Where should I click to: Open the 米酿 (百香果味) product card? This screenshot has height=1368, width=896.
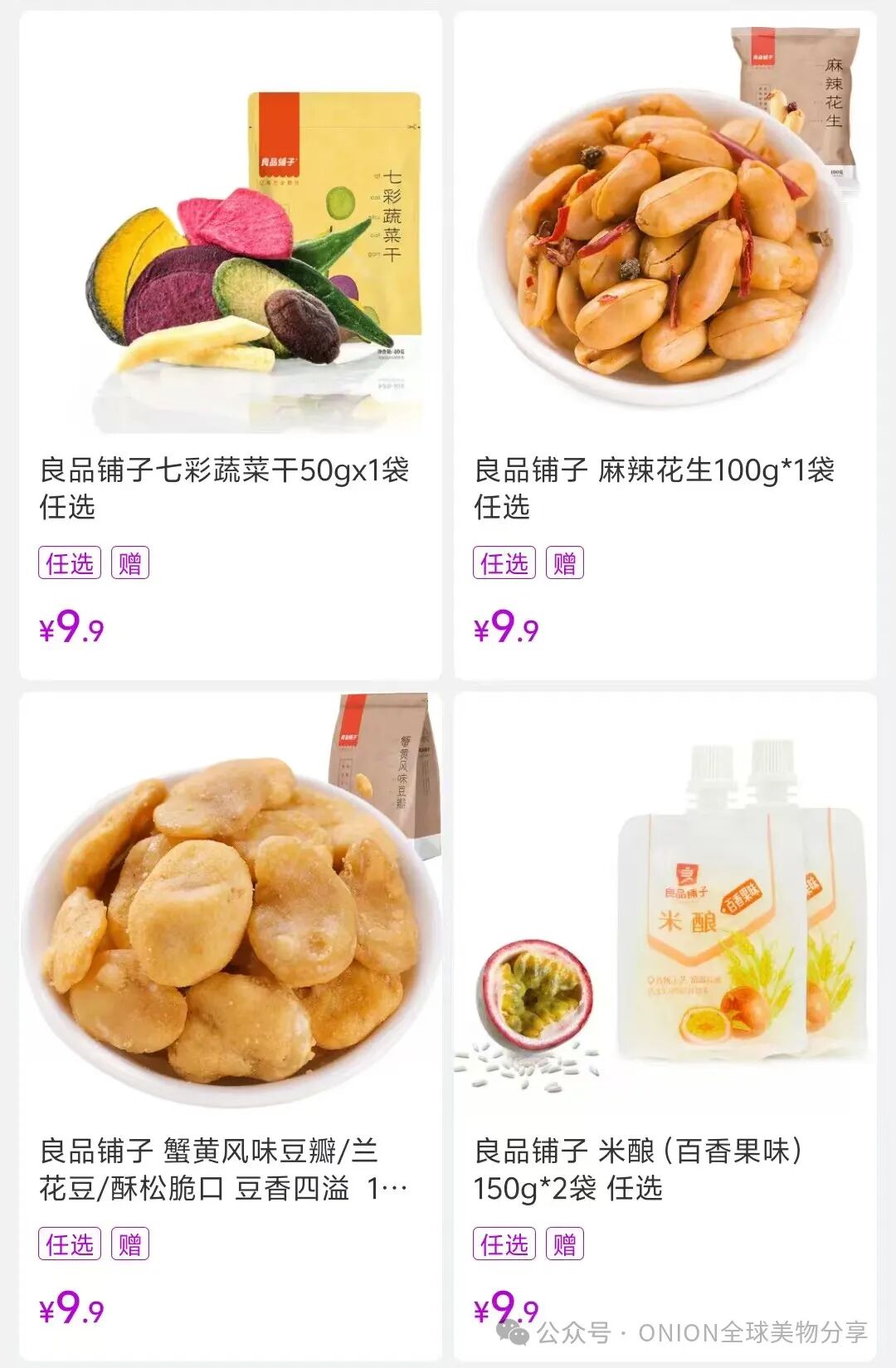pos(665,929)
